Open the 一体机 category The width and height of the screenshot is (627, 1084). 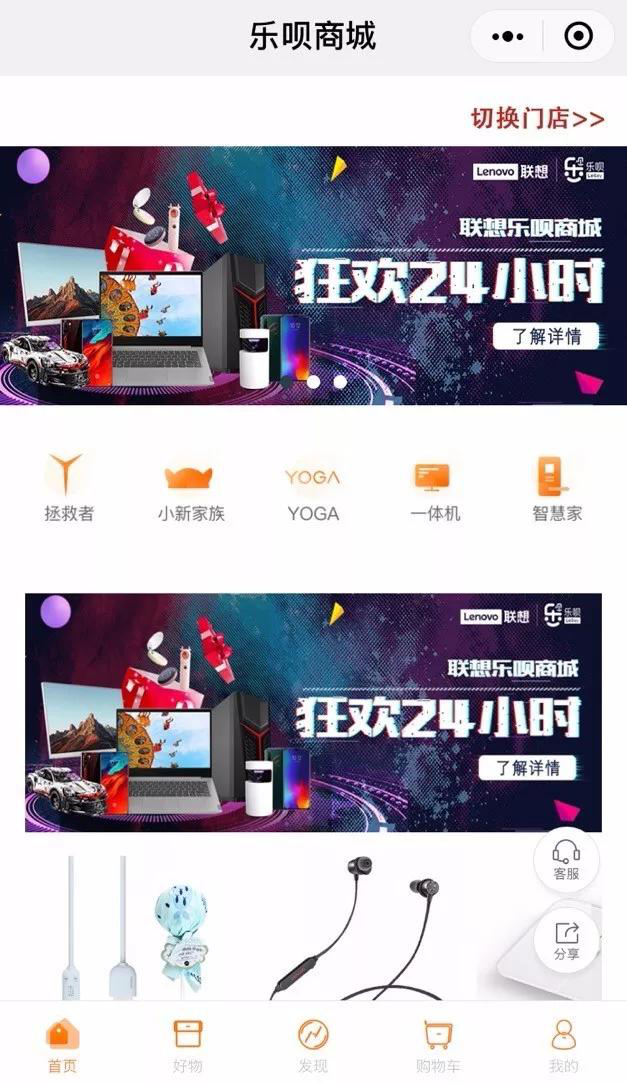tap(435, 489)
